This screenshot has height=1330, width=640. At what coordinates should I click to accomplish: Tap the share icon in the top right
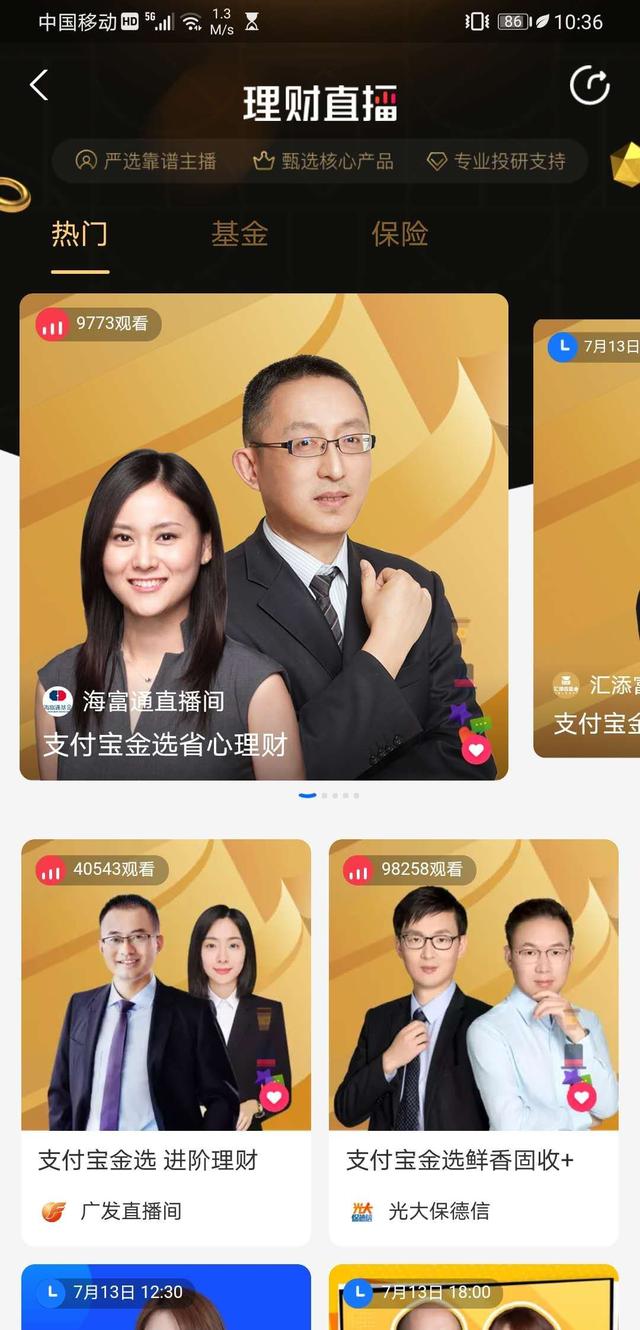coord(589,85)
